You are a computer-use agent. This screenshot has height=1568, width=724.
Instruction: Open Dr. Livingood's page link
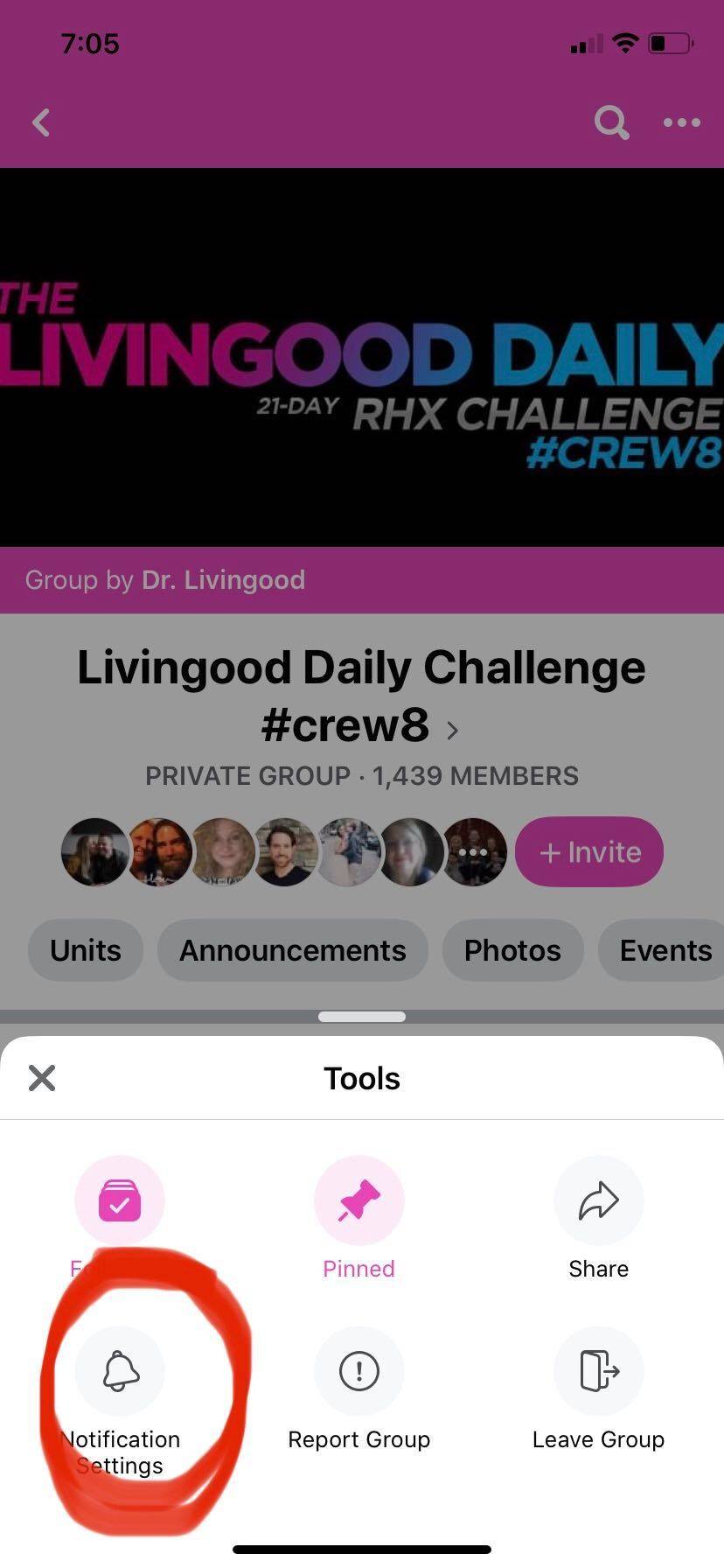223,580
